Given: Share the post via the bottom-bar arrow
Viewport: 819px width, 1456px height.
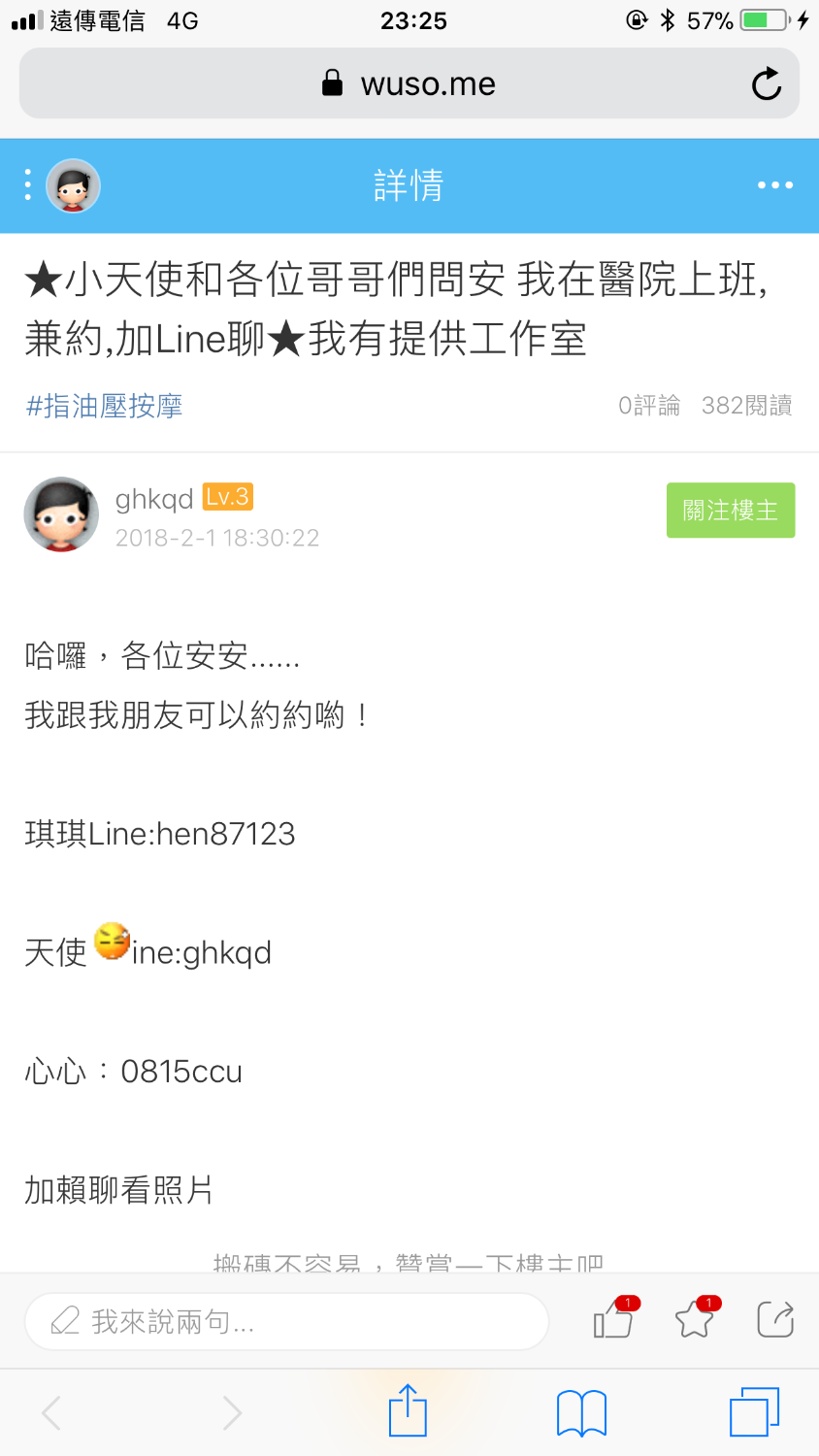Looking at the screenshot, I should (774, 1319).
